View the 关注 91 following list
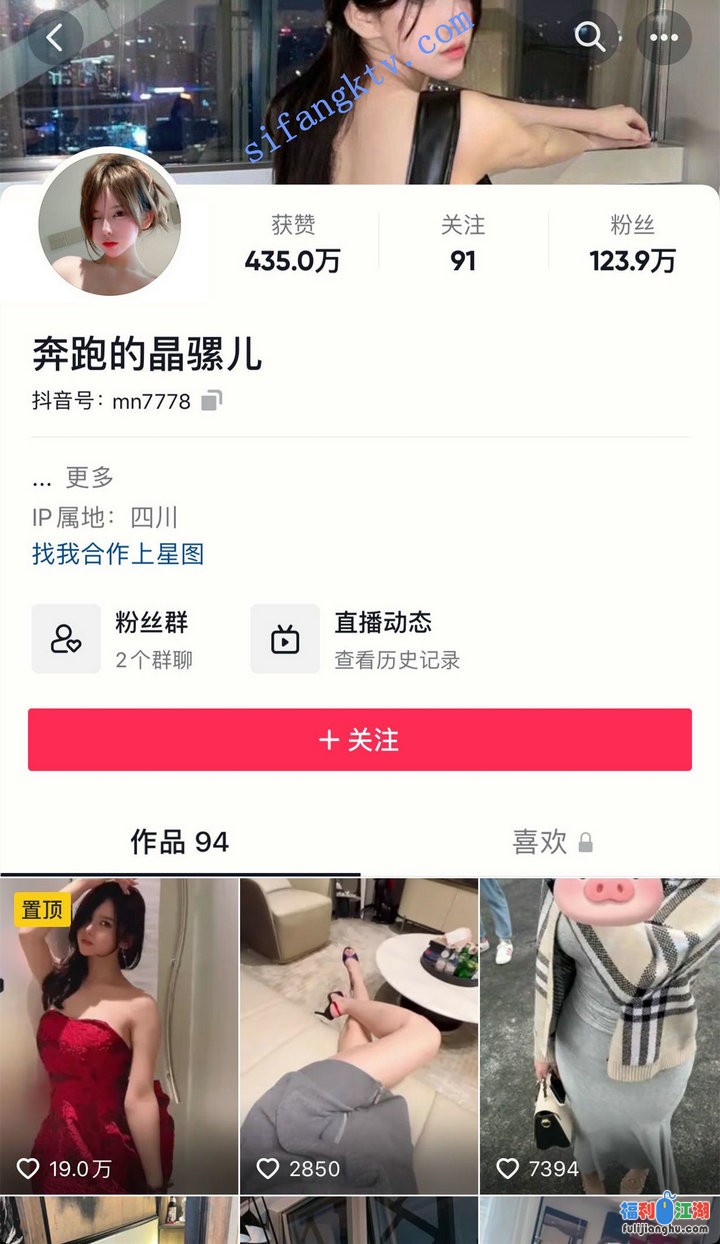The image size is (720, 1244). point(462,244)
